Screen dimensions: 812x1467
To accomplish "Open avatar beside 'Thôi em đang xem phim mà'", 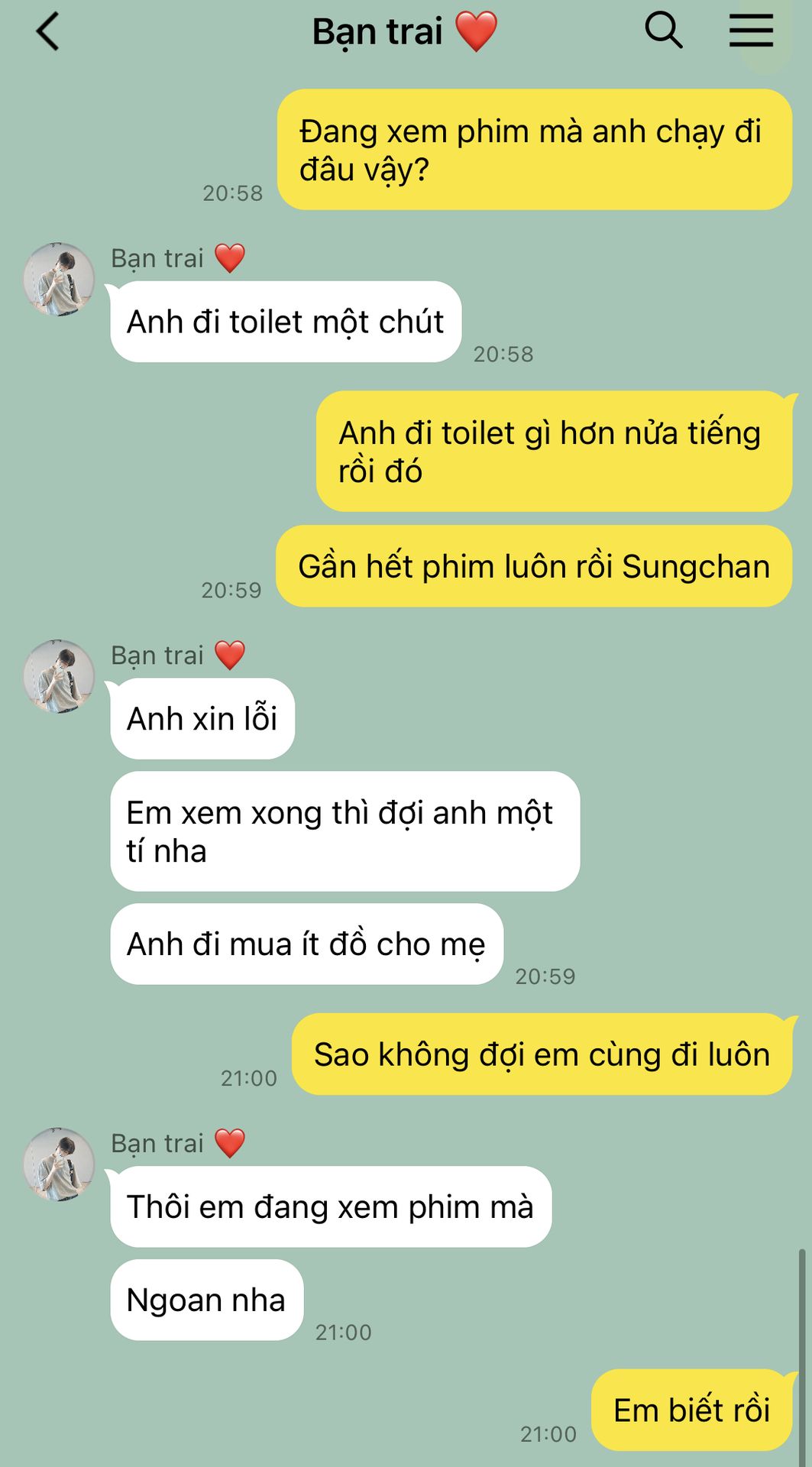I will coord(59,1164).
